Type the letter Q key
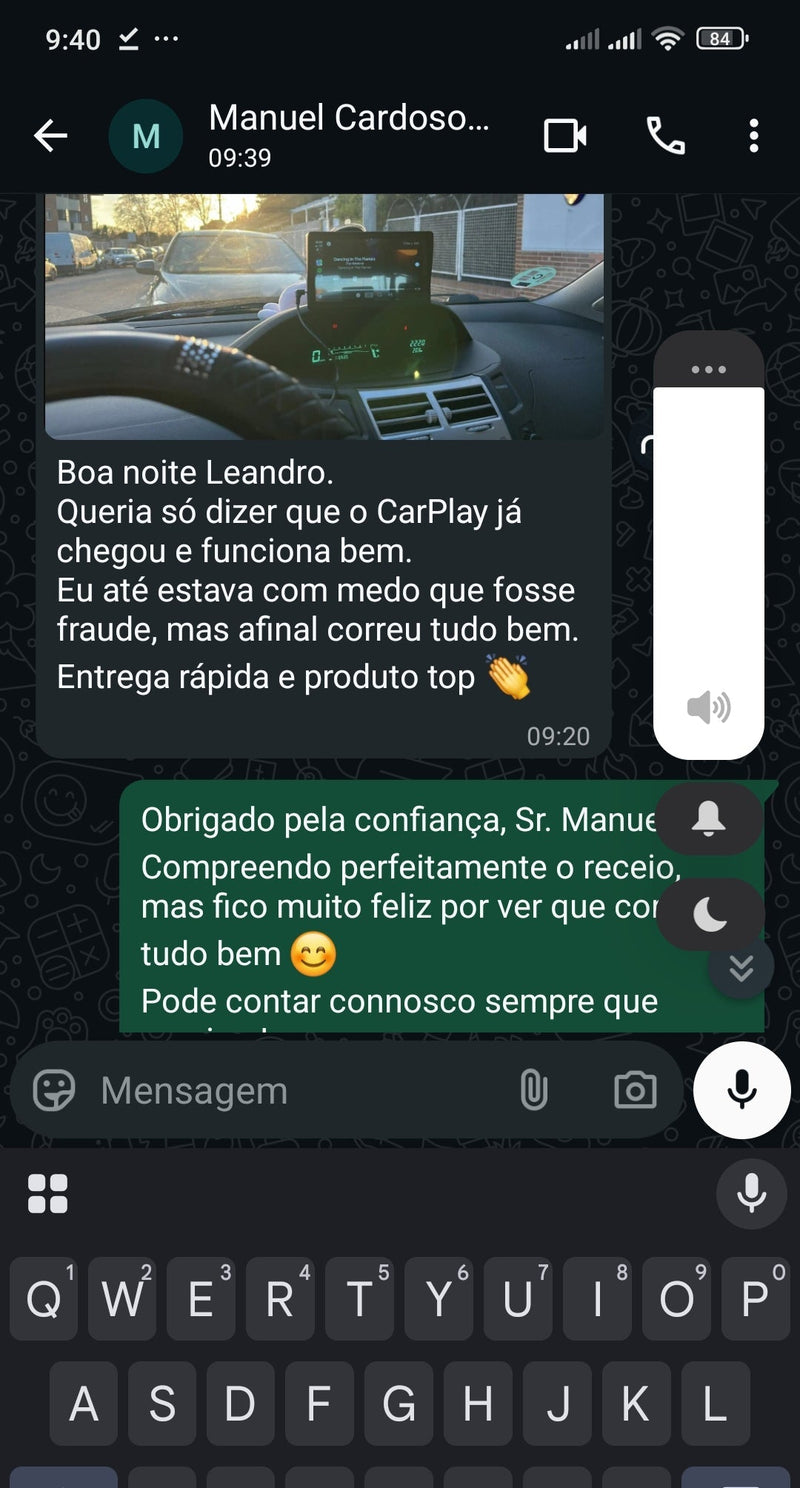This screenshot has width=800, height=1488. tap(44, 1299)
